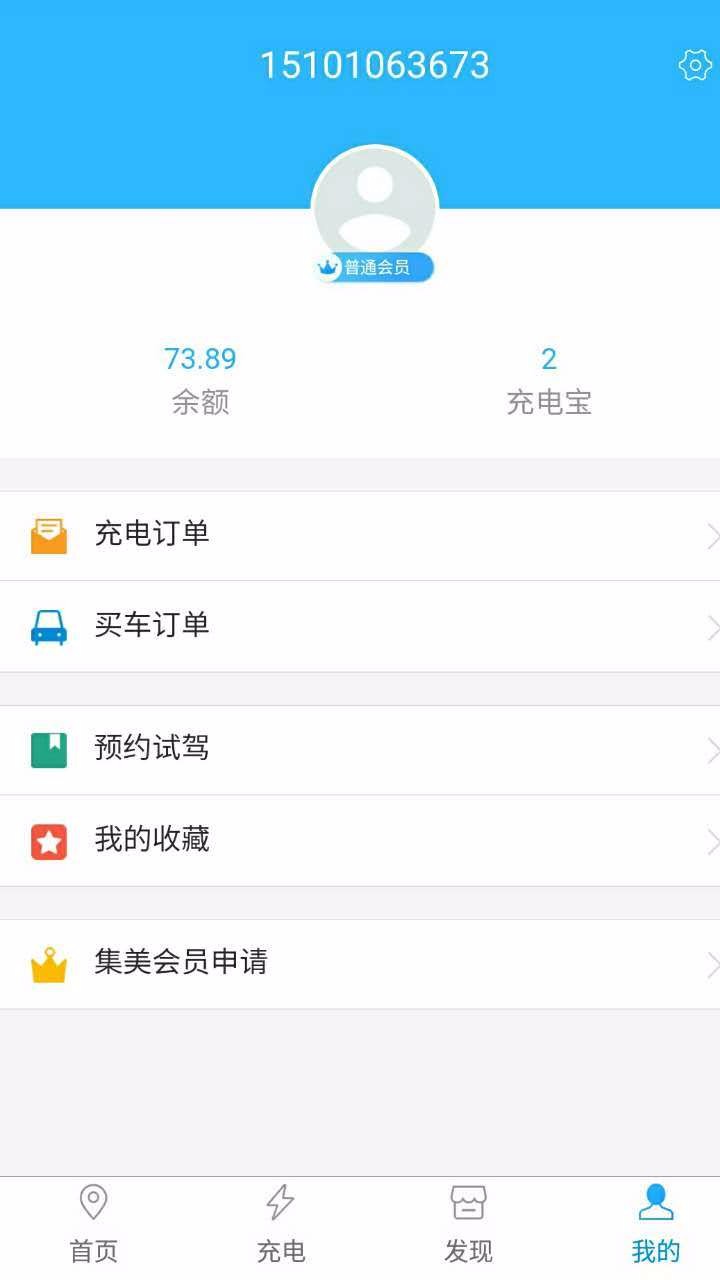Open the 我的 person icon
This screenshot has height=1280, width=720.
[655, 1204]
